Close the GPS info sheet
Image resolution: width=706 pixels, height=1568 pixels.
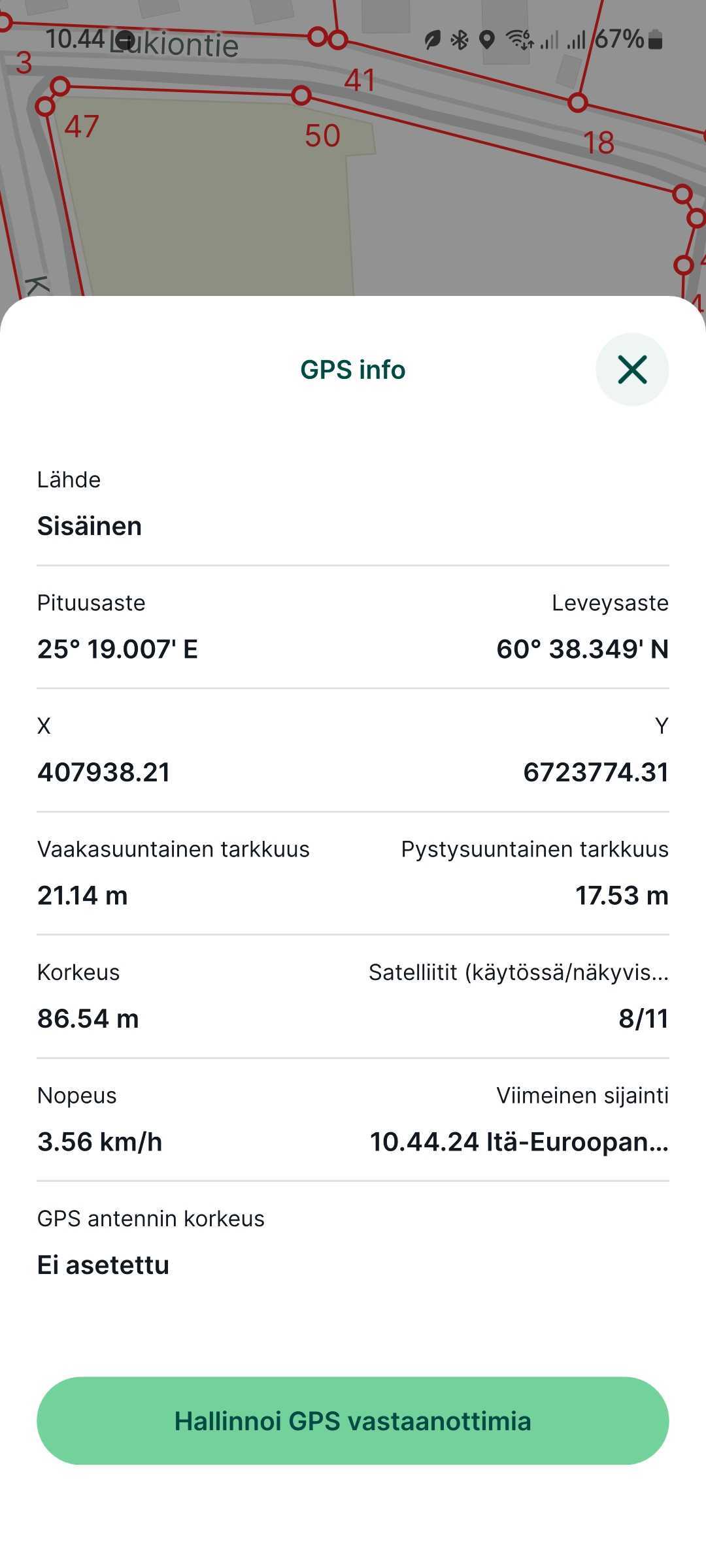coord(631,370)
